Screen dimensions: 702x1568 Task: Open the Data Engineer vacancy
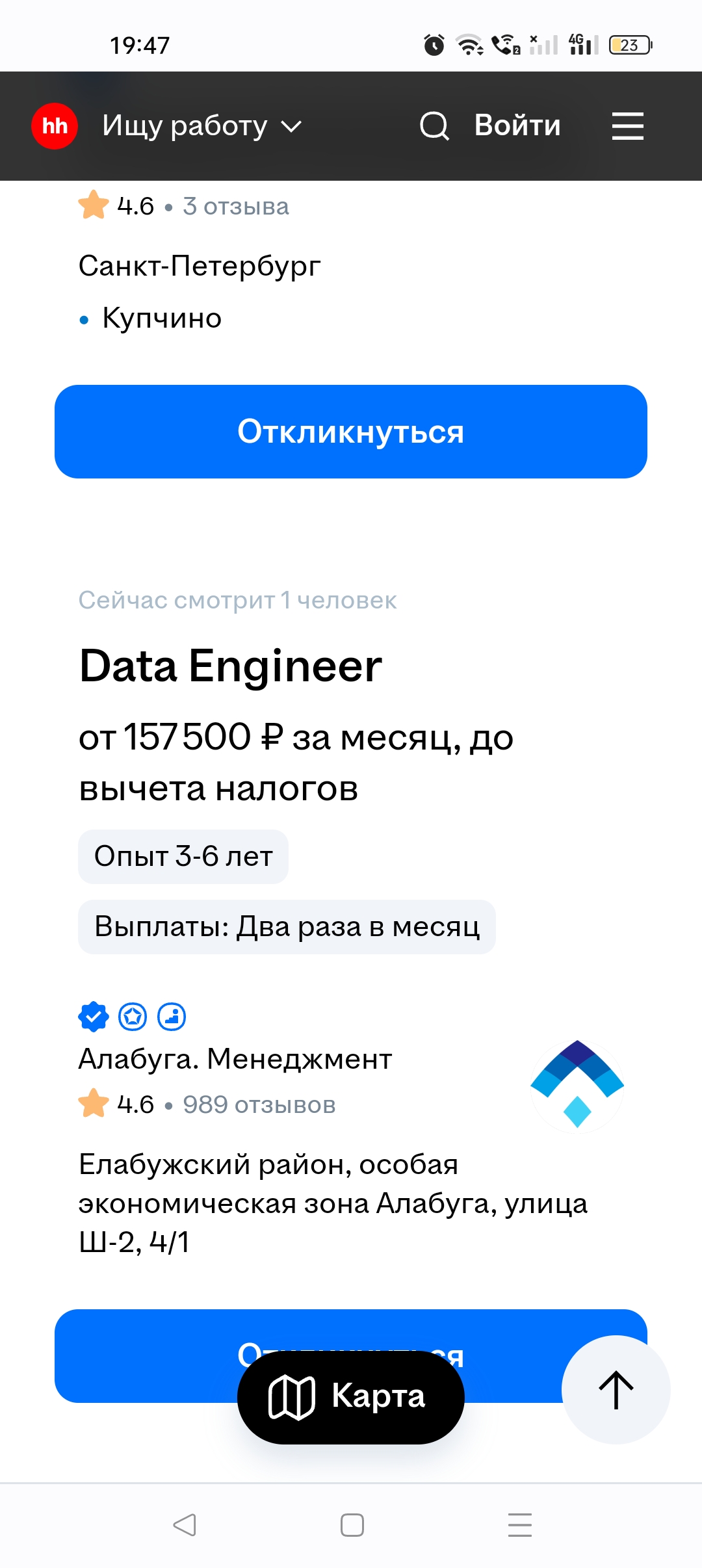click(x=231, y=666)
